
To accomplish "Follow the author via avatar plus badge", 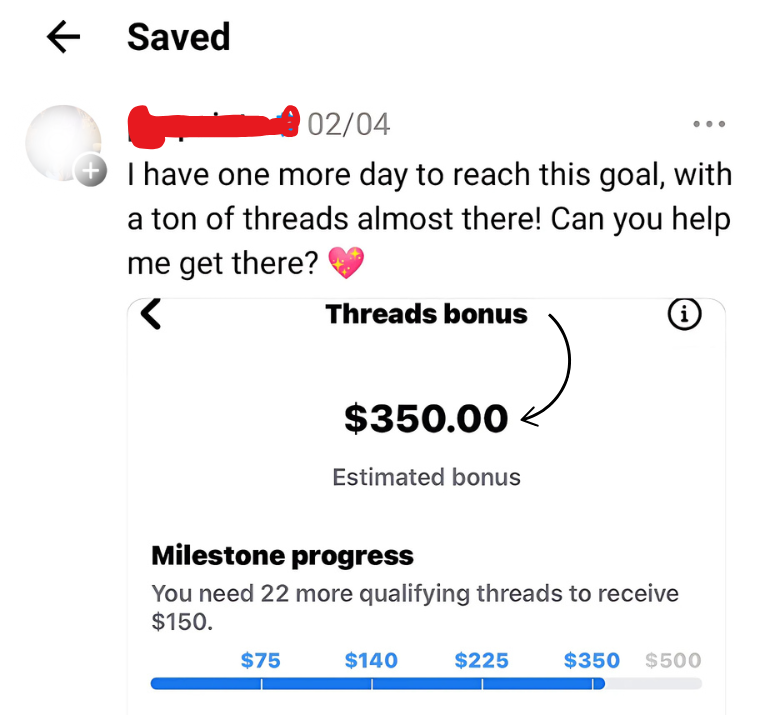I will [x=91, y=171].
